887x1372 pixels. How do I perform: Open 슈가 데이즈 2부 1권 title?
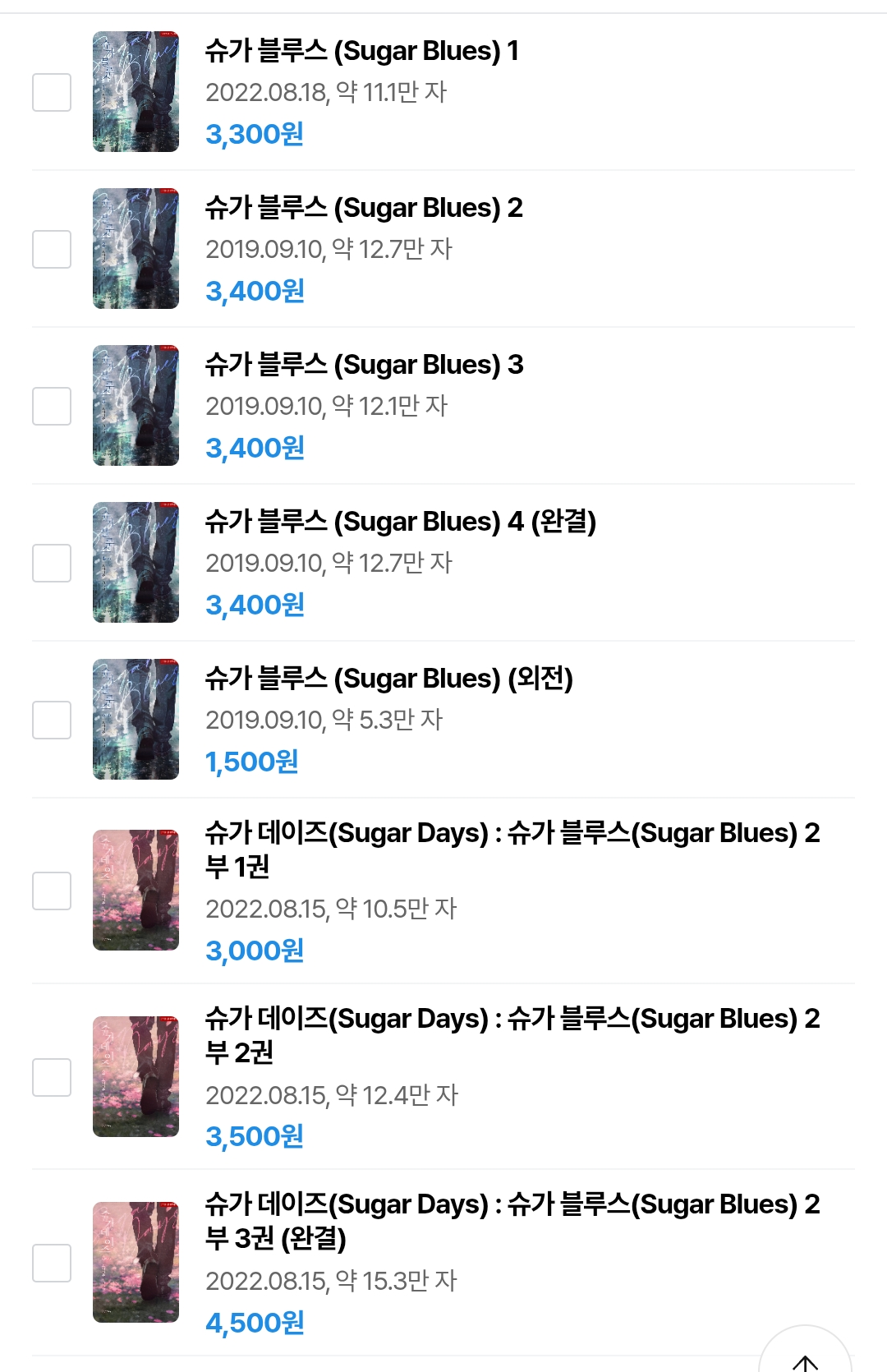[512, 849]
